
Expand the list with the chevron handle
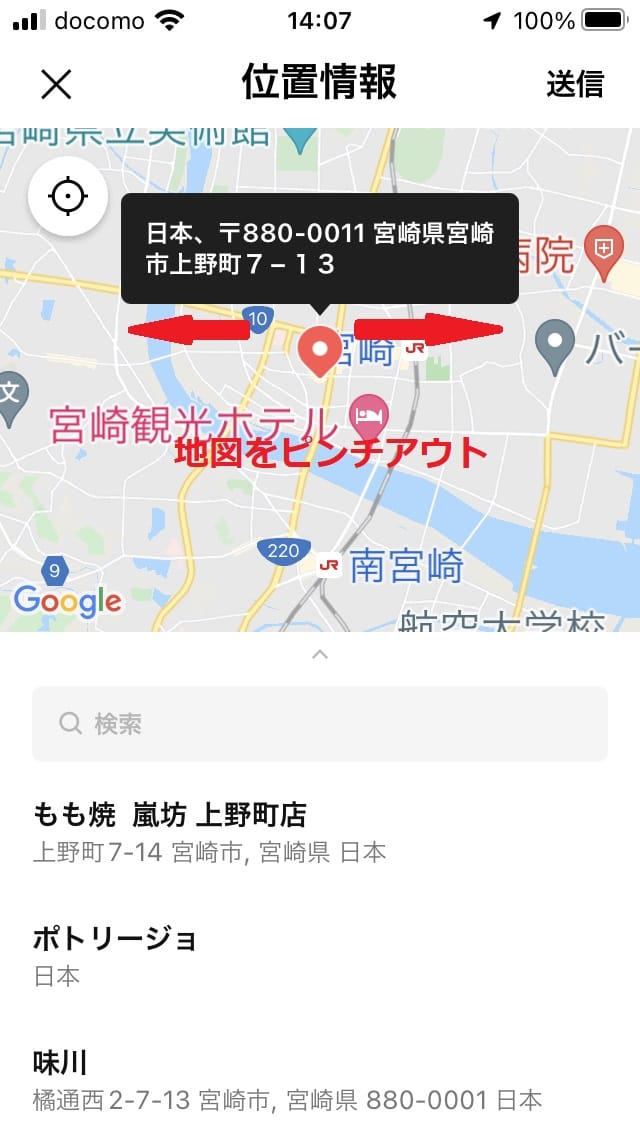tap(320, 655)
